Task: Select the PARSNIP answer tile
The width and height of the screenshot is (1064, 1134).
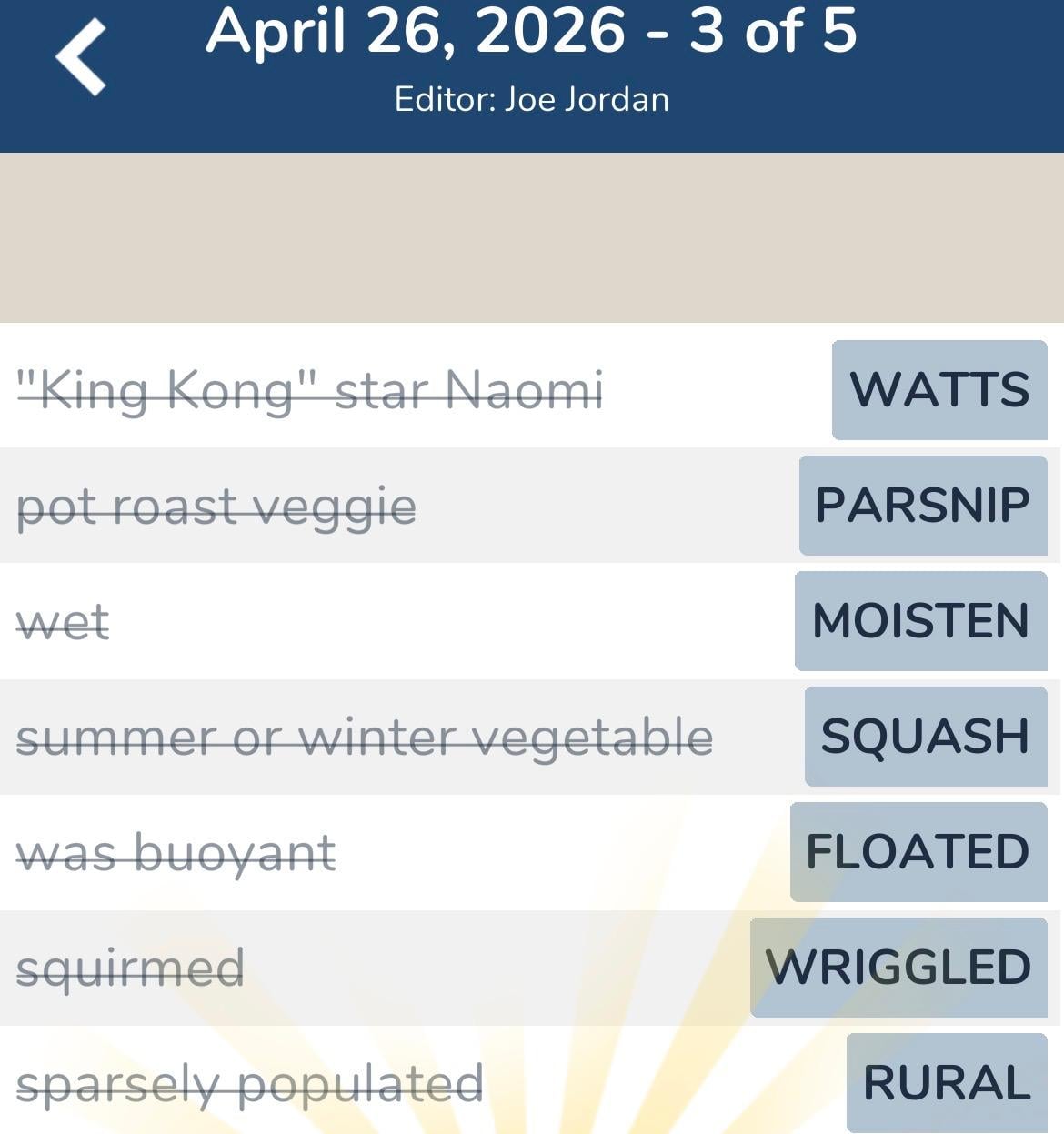Action: click(x=922, y=505)
